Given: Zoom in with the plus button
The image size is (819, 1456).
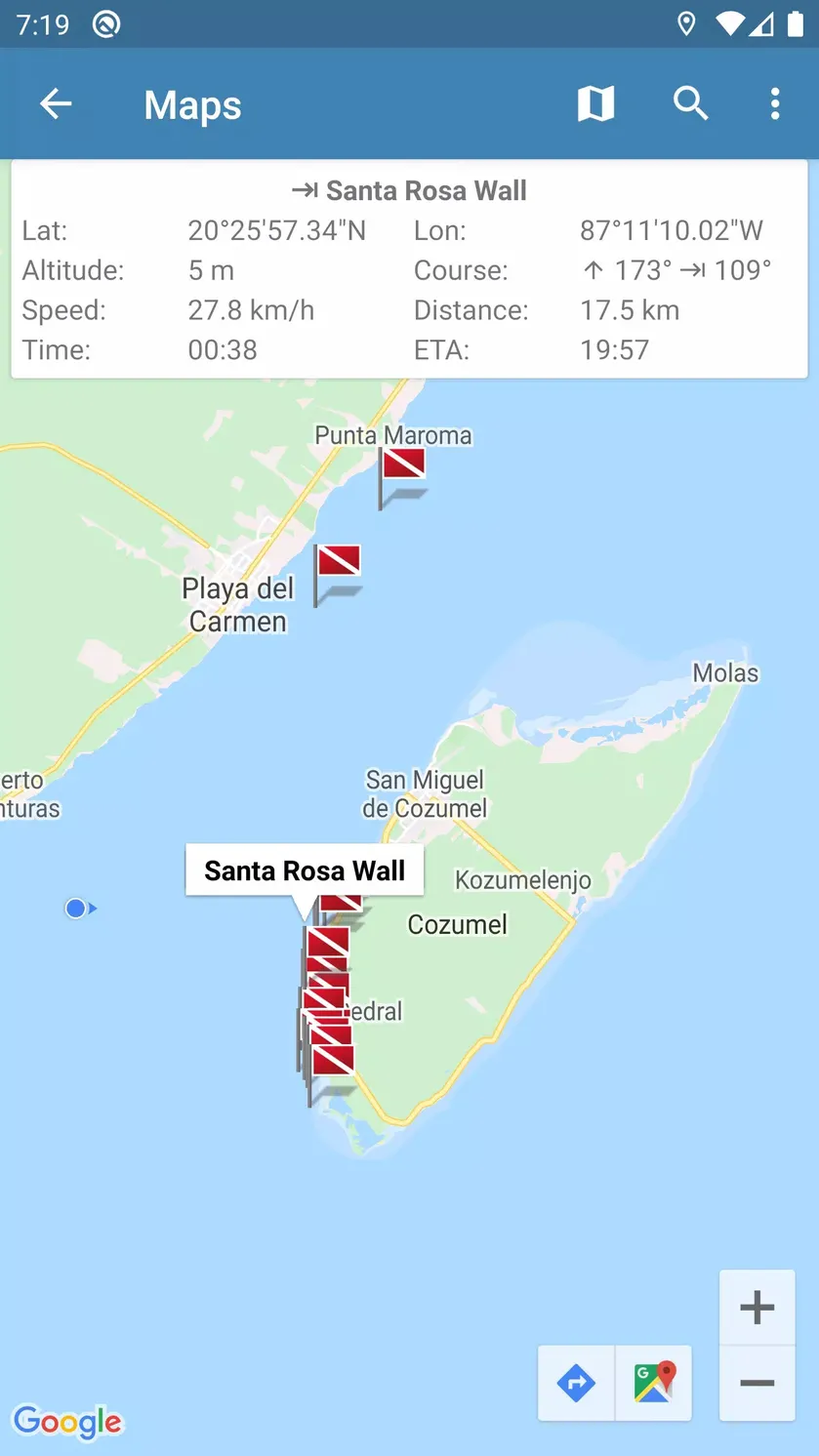Looking at the screenshot, I should click(x=758, y=1307).
